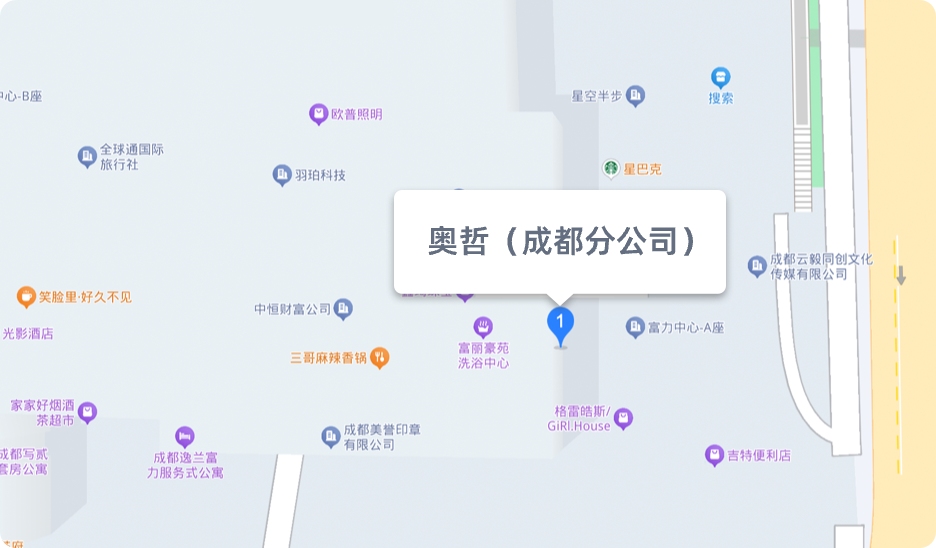Select the 笑脸里·好久不见 marker
936x548 pixels.
click(26, 297)
